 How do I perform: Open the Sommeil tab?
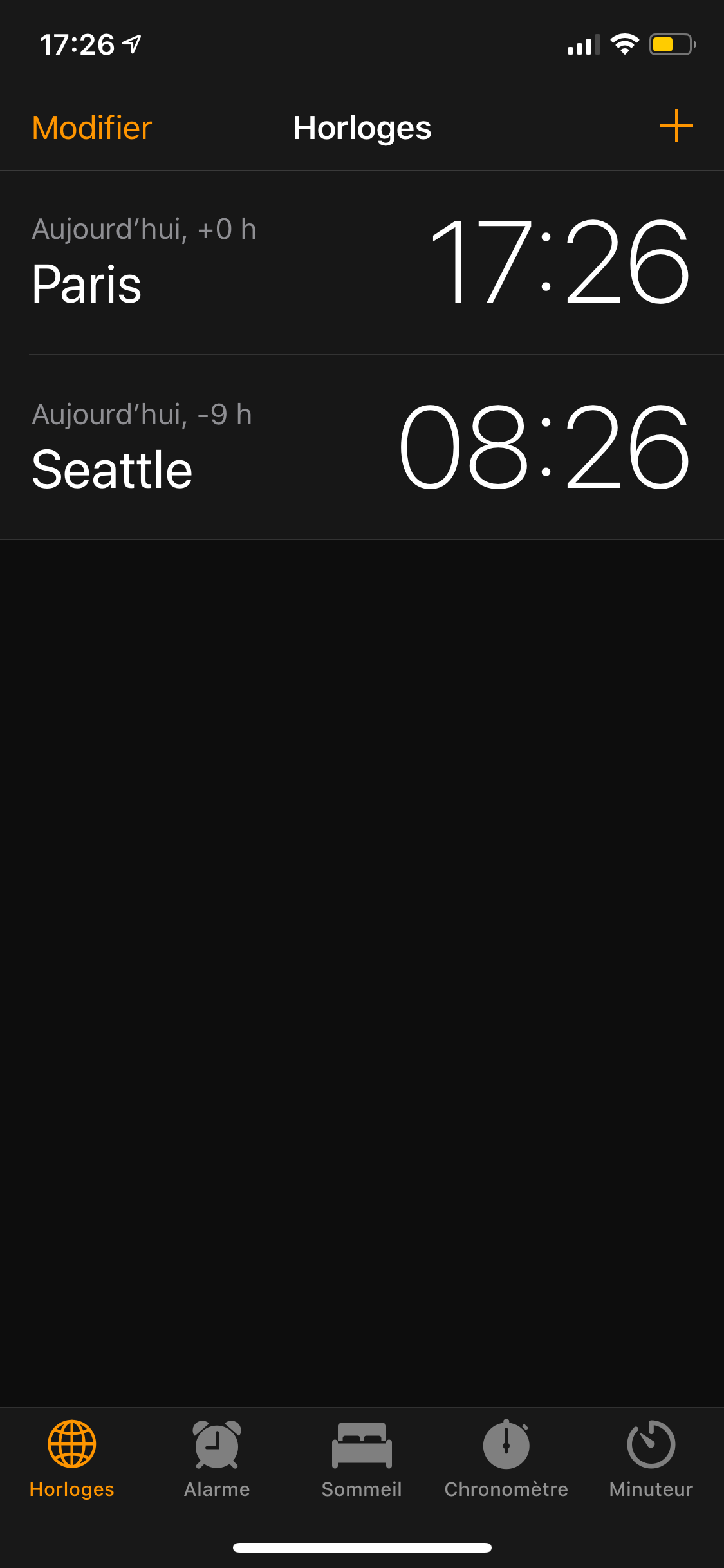[362, 1459]
